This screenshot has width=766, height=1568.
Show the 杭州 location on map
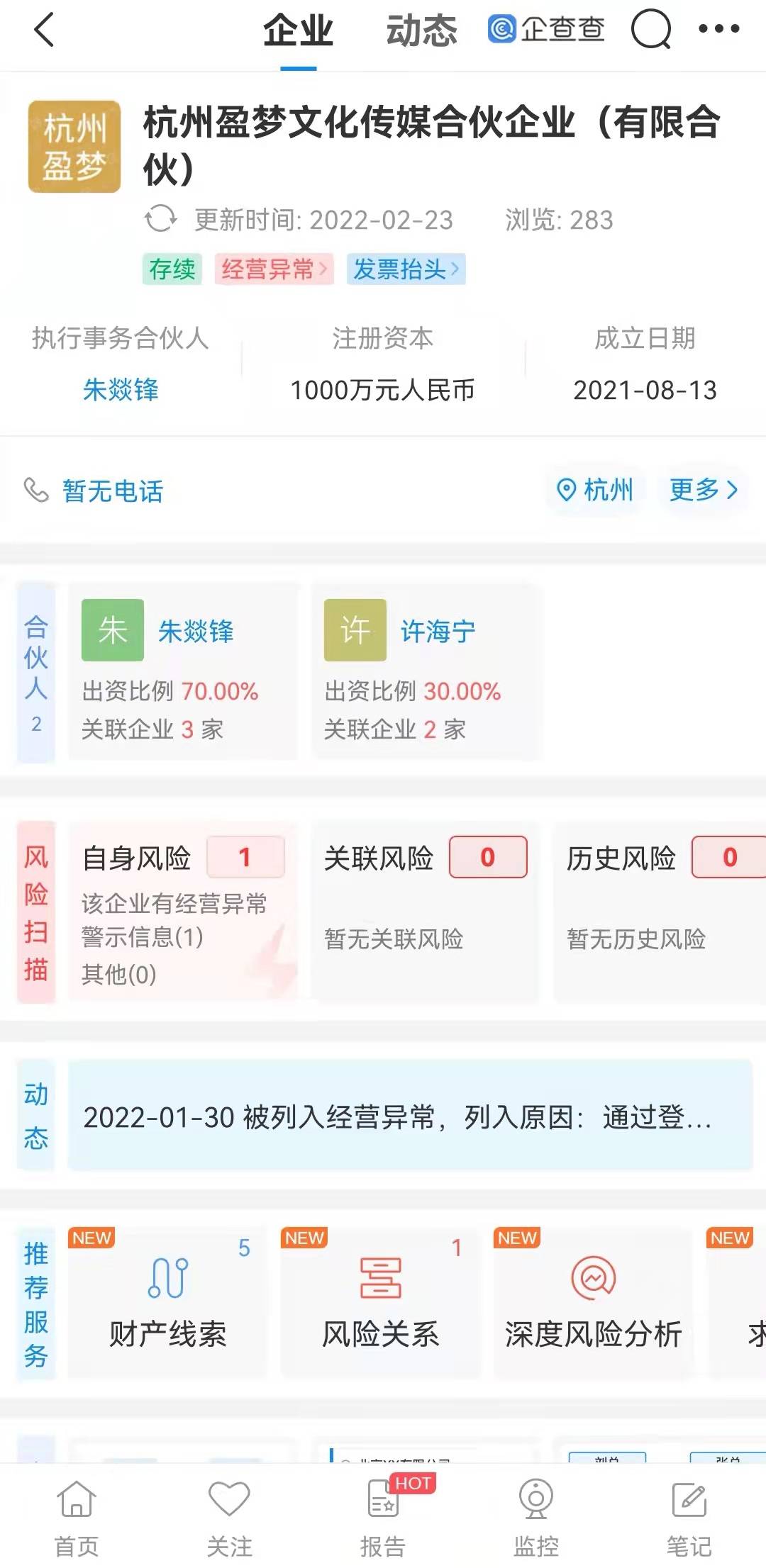[x=595, y=490]
